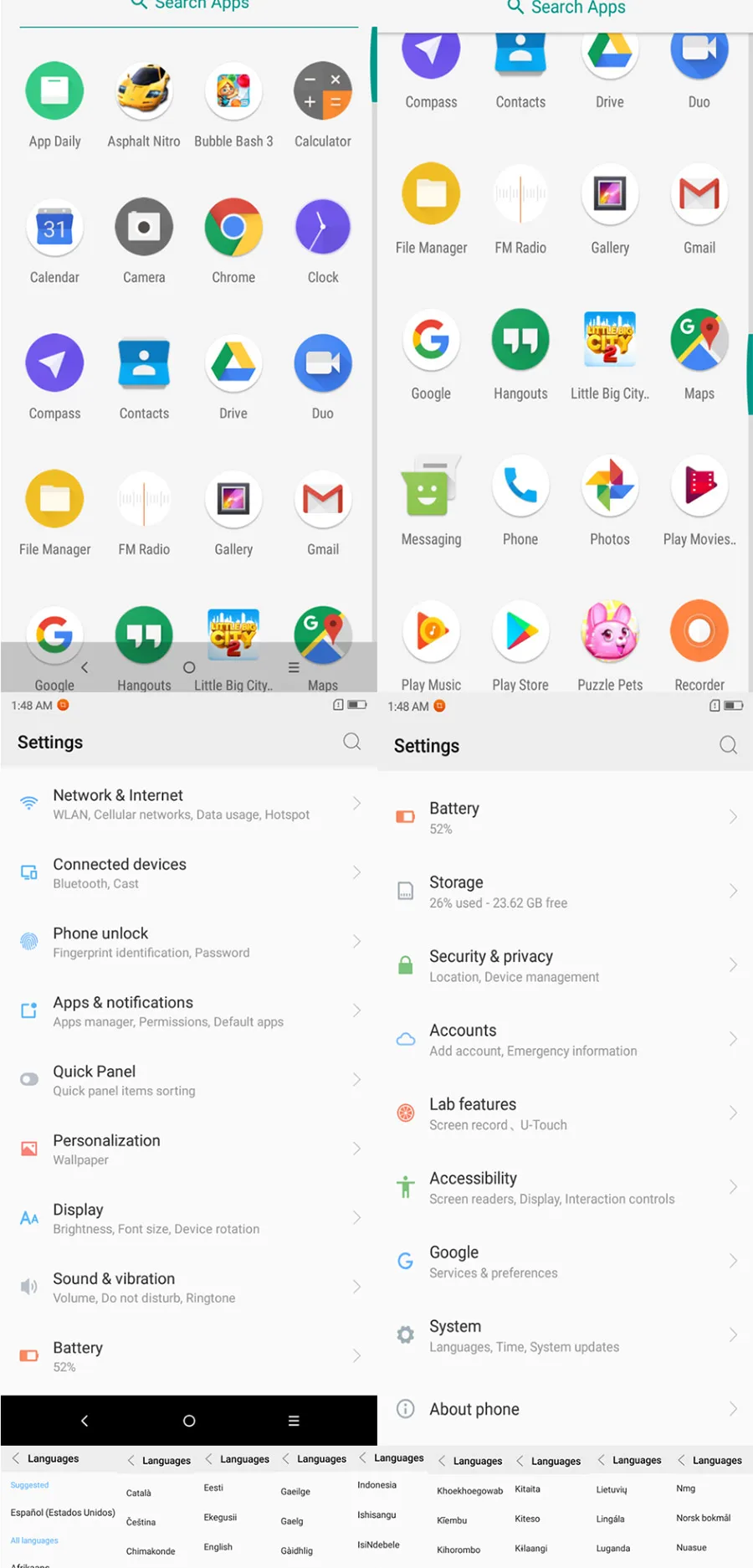The image size is (753, 1568).
Task: Open the Play Music app
Action: pyautogui.click(x=431, y=632)
